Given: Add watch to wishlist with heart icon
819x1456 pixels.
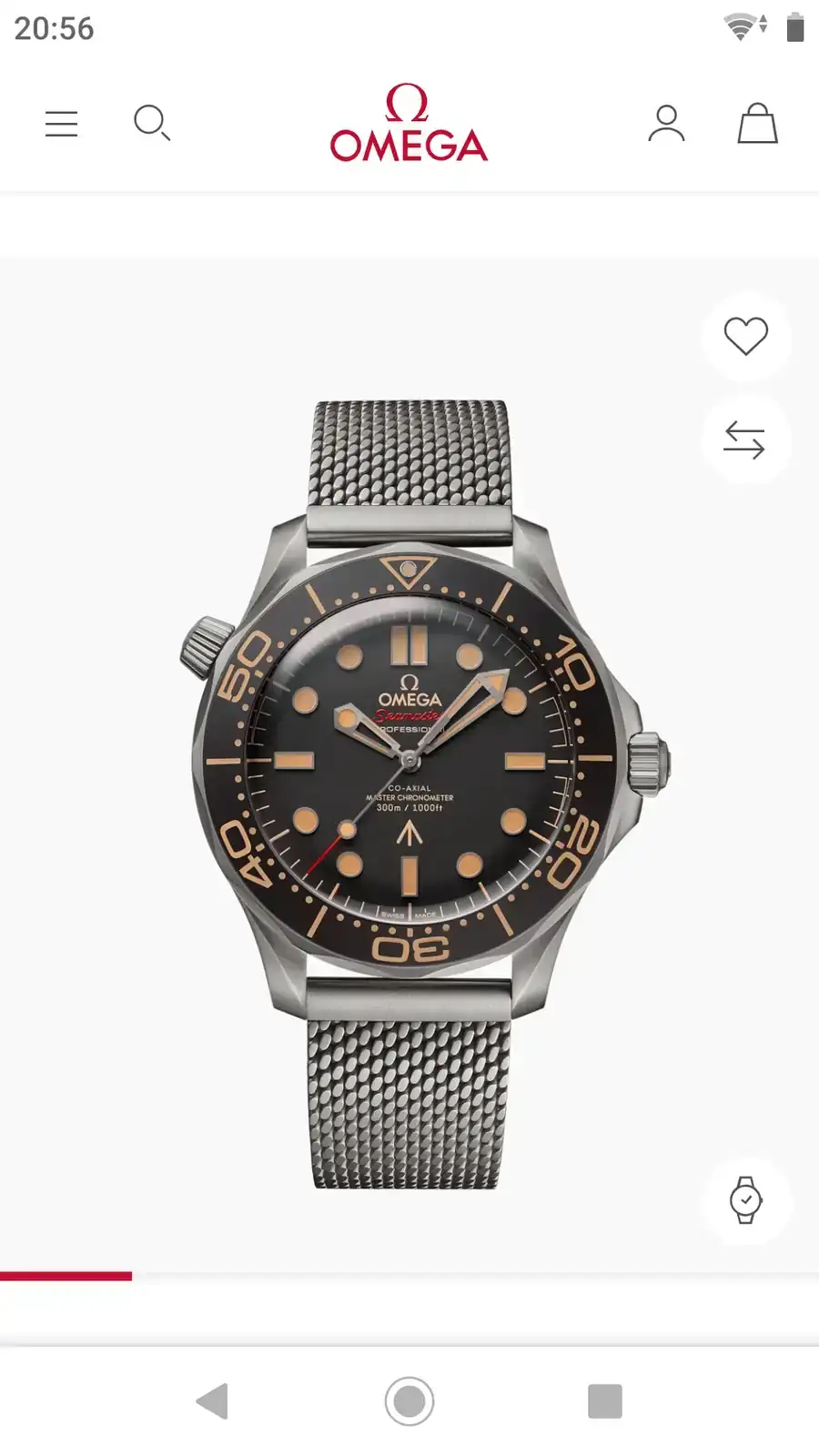Looking at the screenshot, I should point(745,337).
